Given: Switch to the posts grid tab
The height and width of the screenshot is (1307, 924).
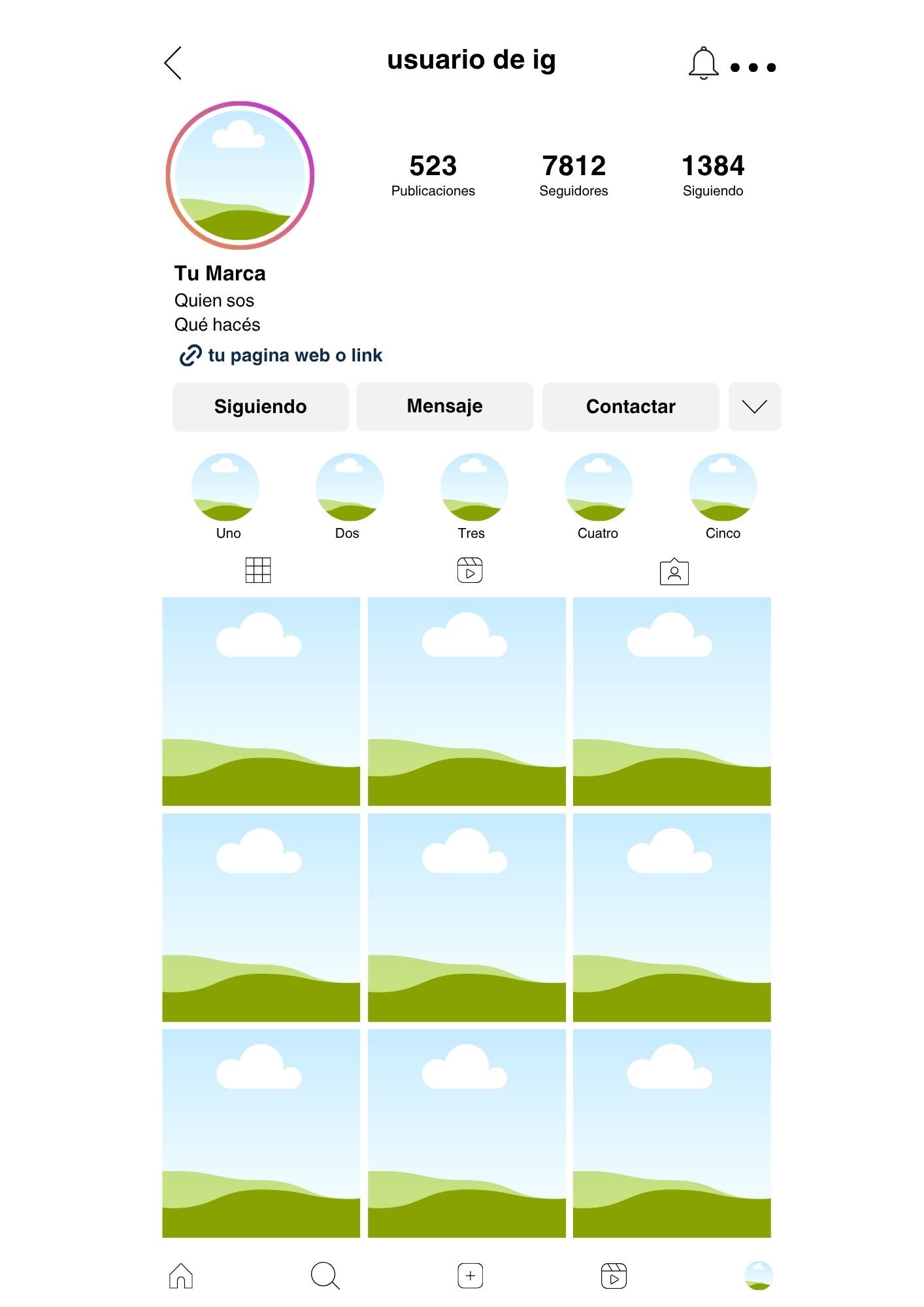Looking at the screenshot, I should tap(258, 570).
